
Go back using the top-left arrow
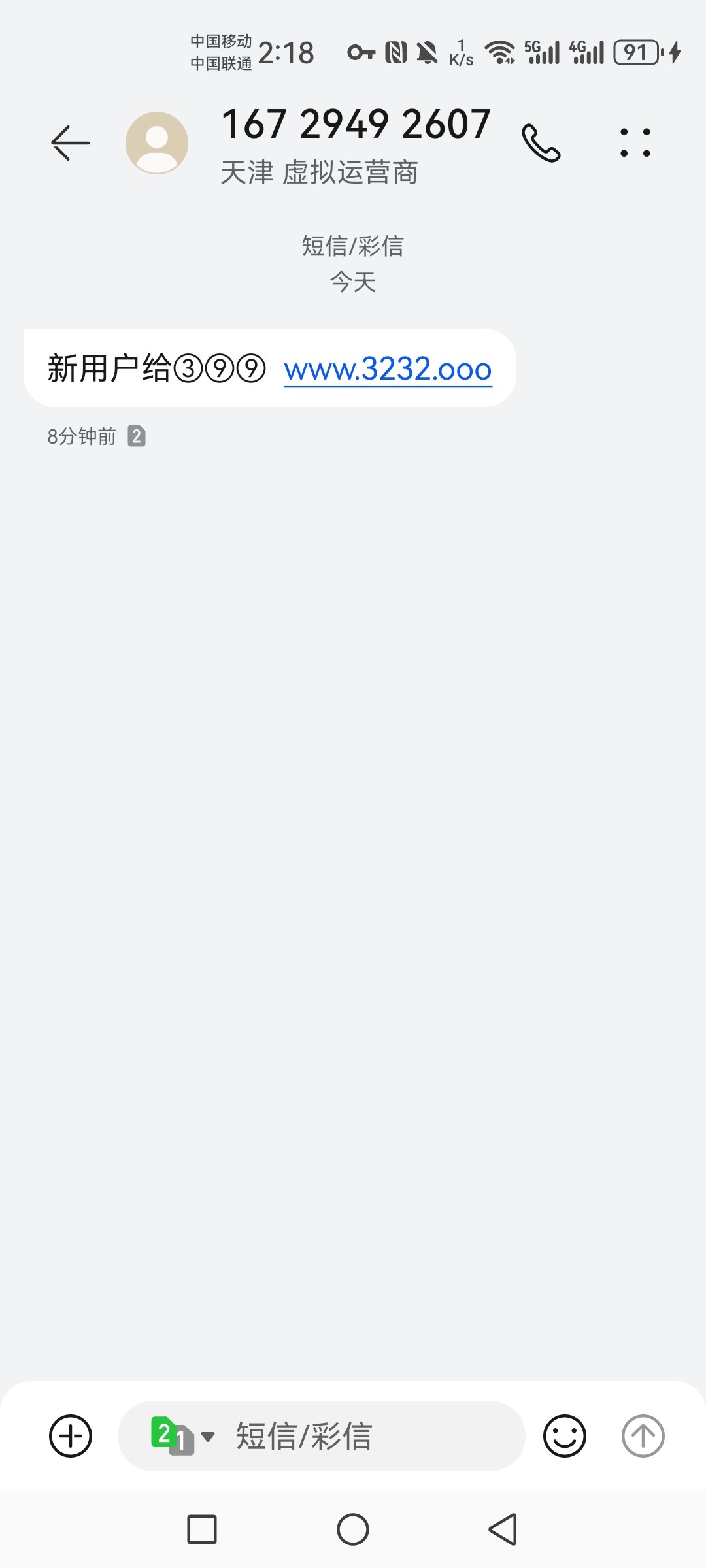click(70, 142)
